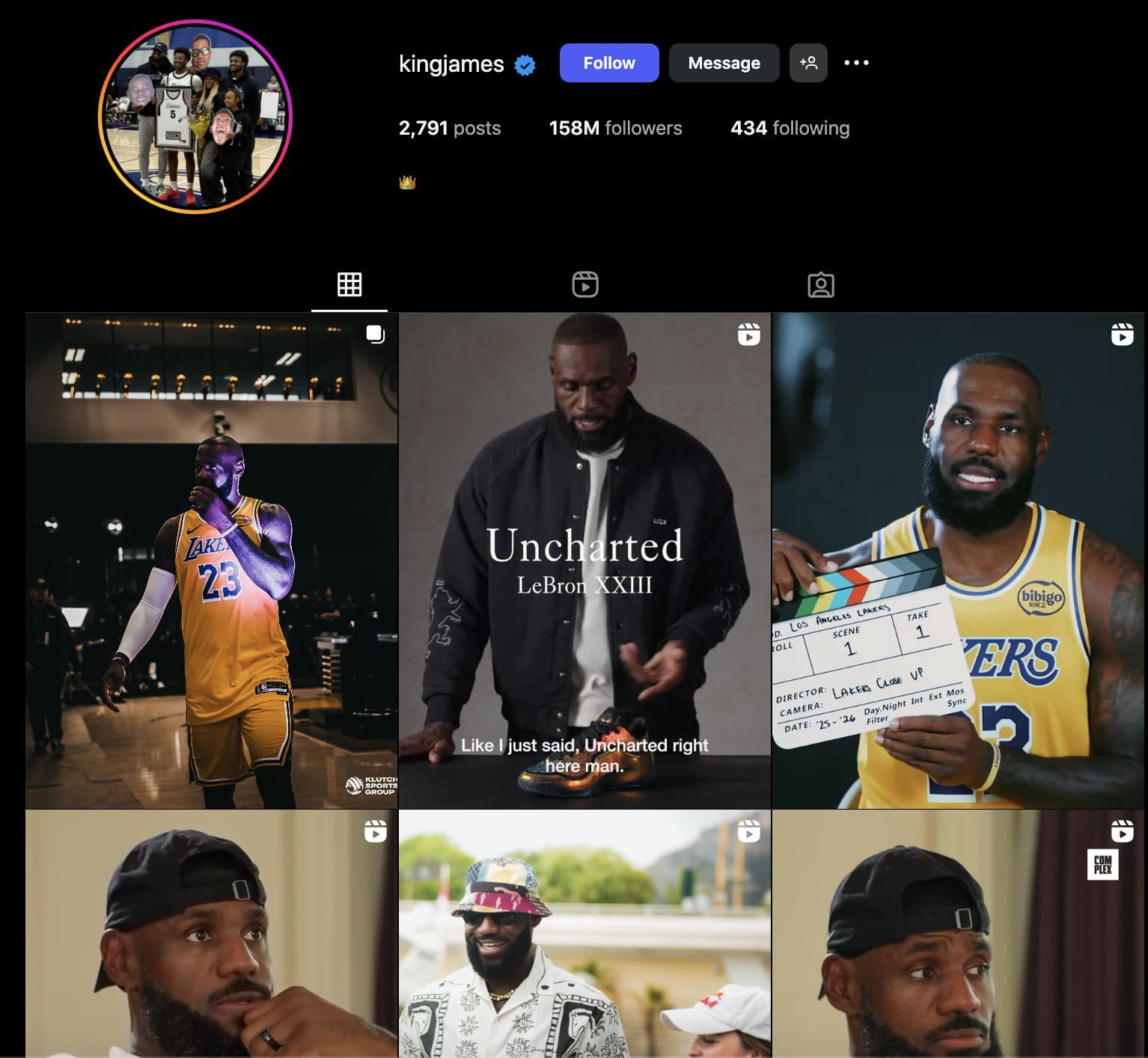Open the clapperboard Lakers Close Up reel

tap(958, 561)
